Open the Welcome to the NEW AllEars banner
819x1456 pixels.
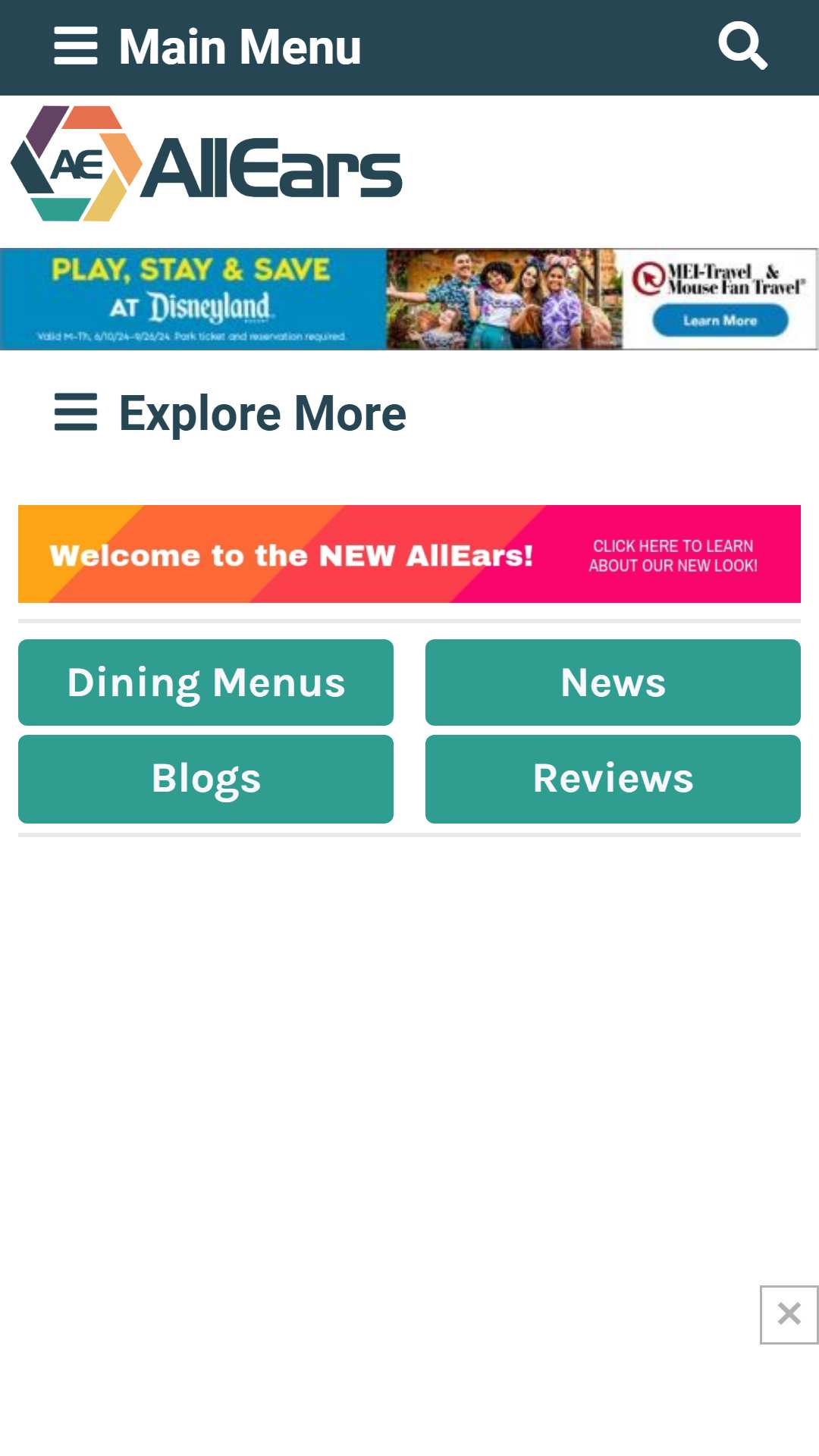pyautogui.click(x=409, y=554)
